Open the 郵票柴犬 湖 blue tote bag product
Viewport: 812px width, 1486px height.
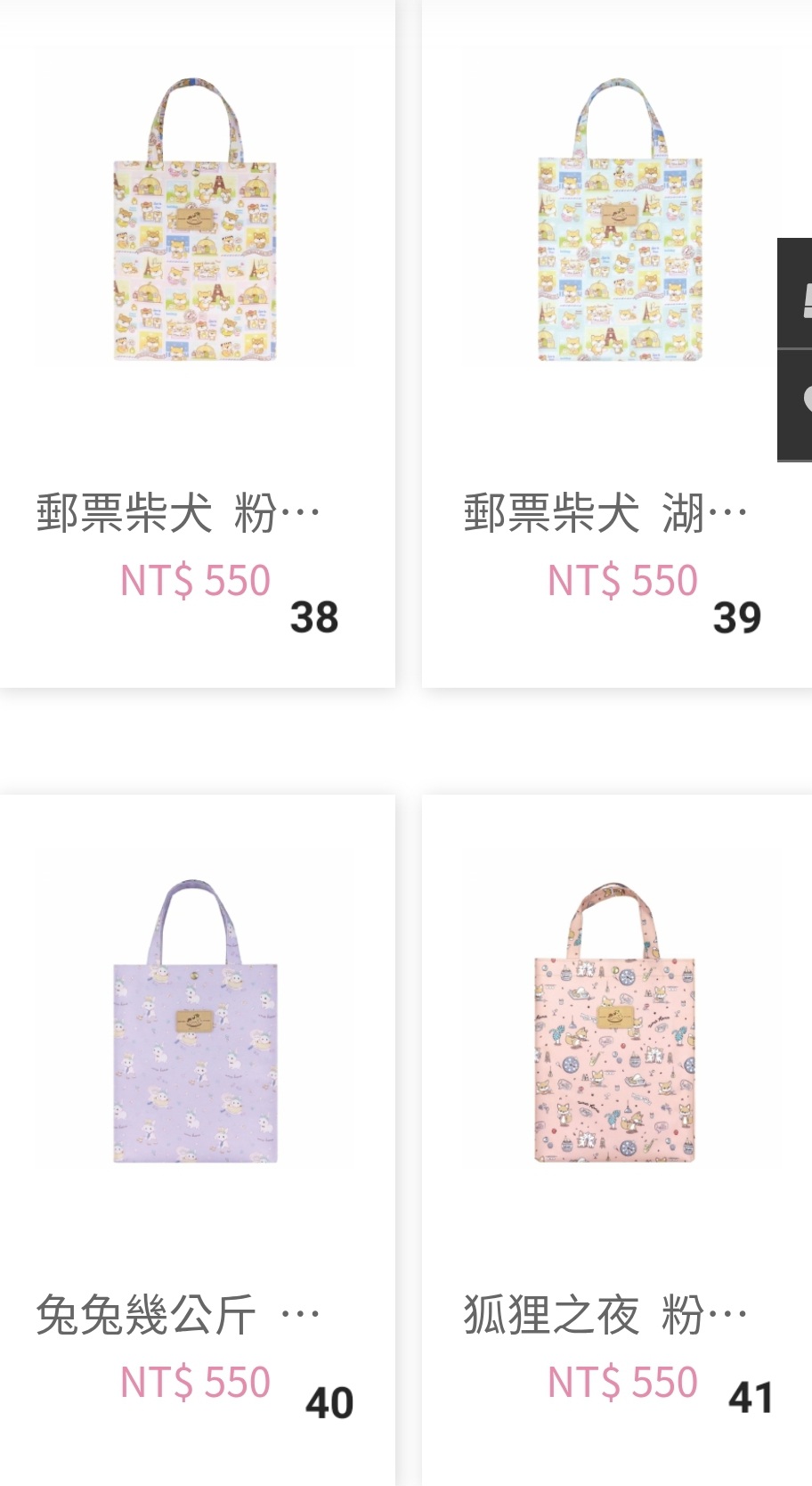click(x=621, y=219)
